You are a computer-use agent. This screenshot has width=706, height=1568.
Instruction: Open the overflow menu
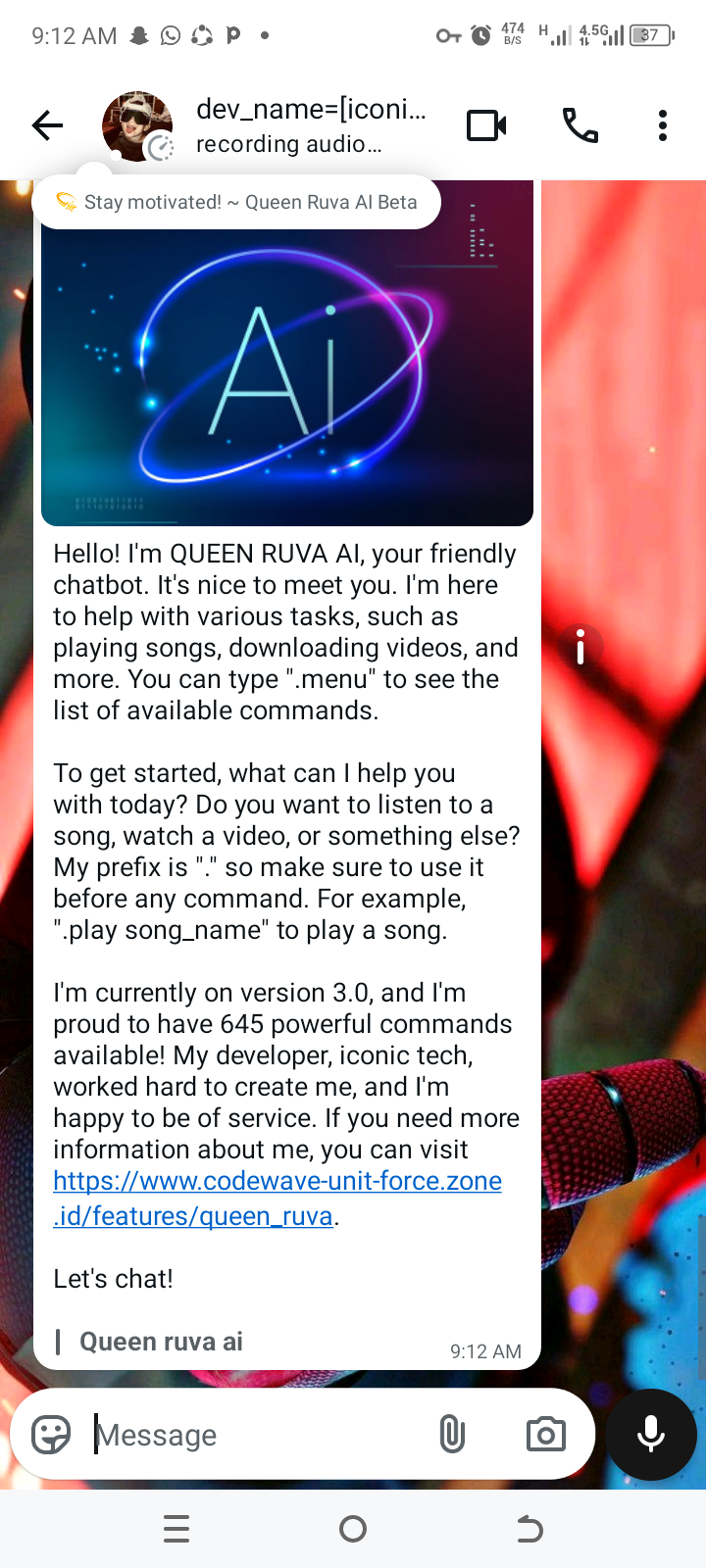tap(663, 125)
